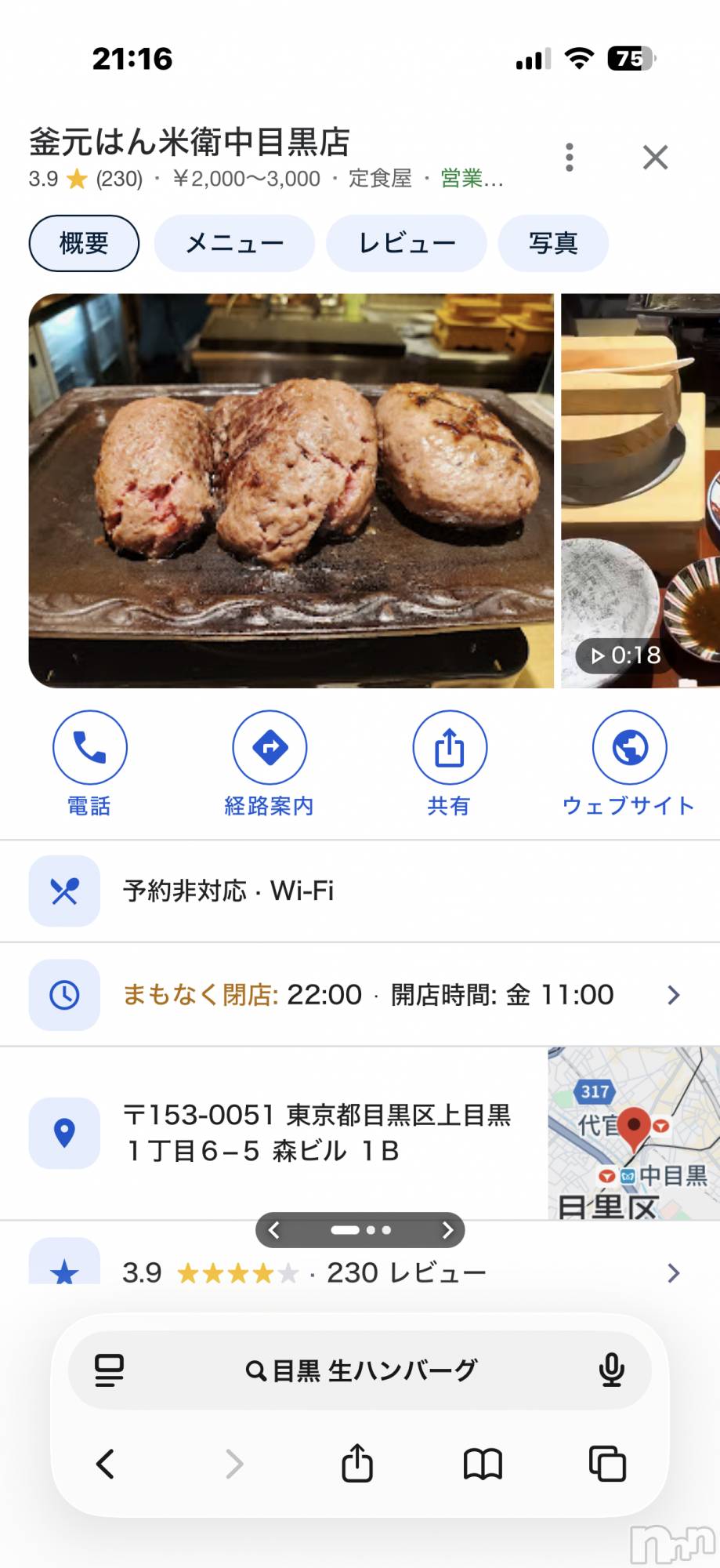Open the grilled hamburger steak photo

pos(291,491)
